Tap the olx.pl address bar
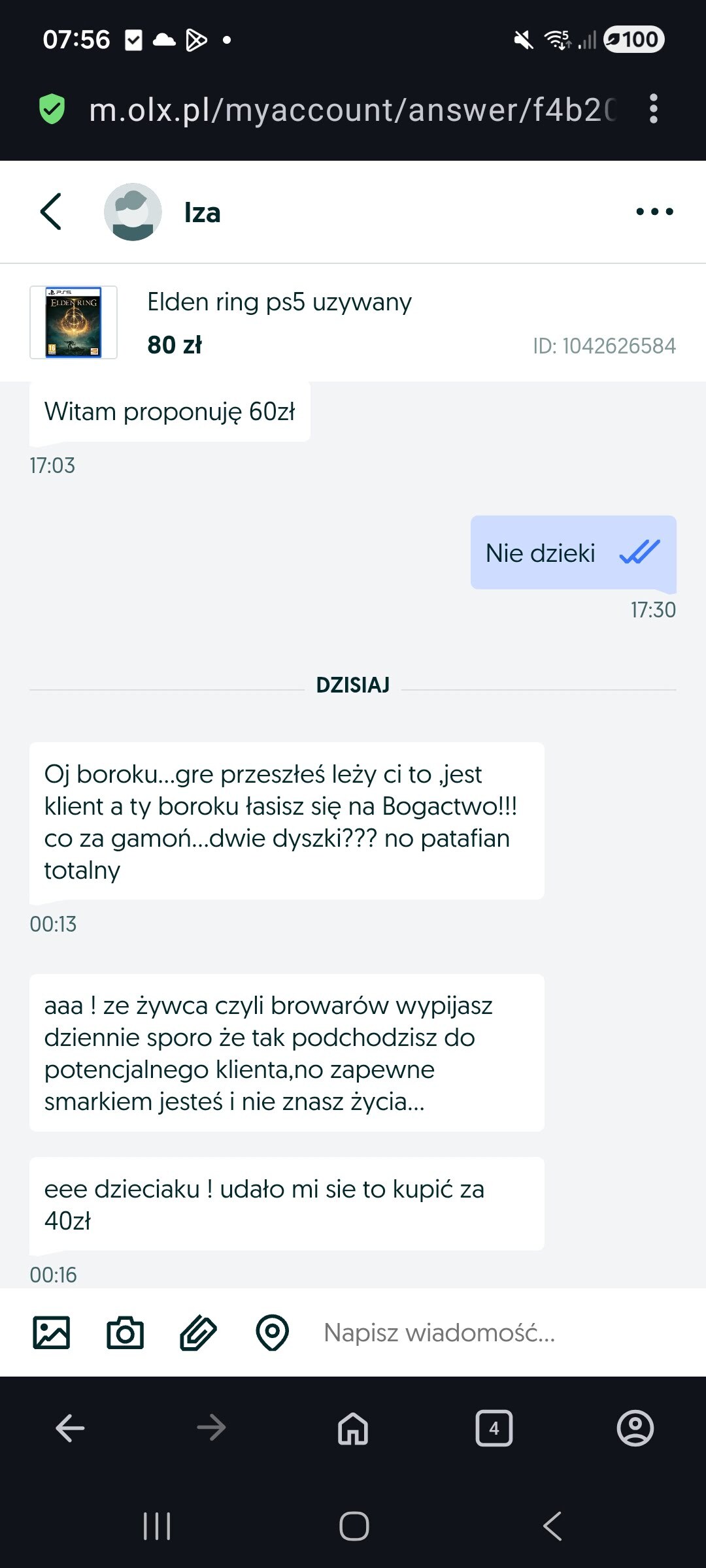This screenshot has width=706, height=1568. (x=353, y=110)
